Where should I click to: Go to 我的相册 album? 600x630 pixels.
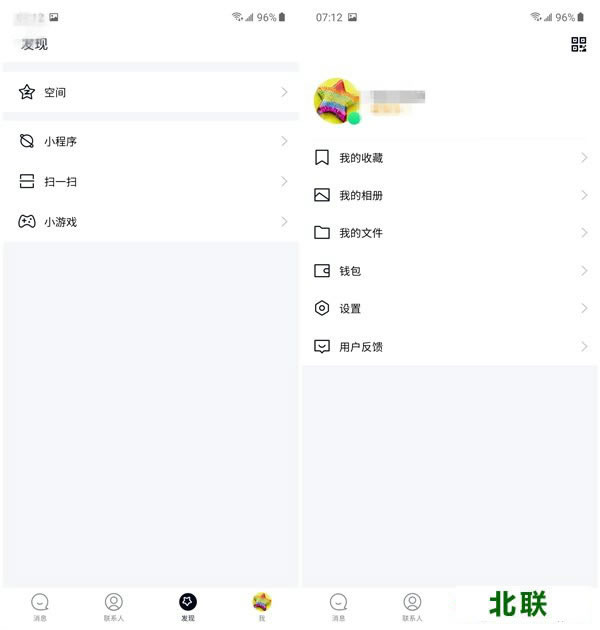click(450, 195)
